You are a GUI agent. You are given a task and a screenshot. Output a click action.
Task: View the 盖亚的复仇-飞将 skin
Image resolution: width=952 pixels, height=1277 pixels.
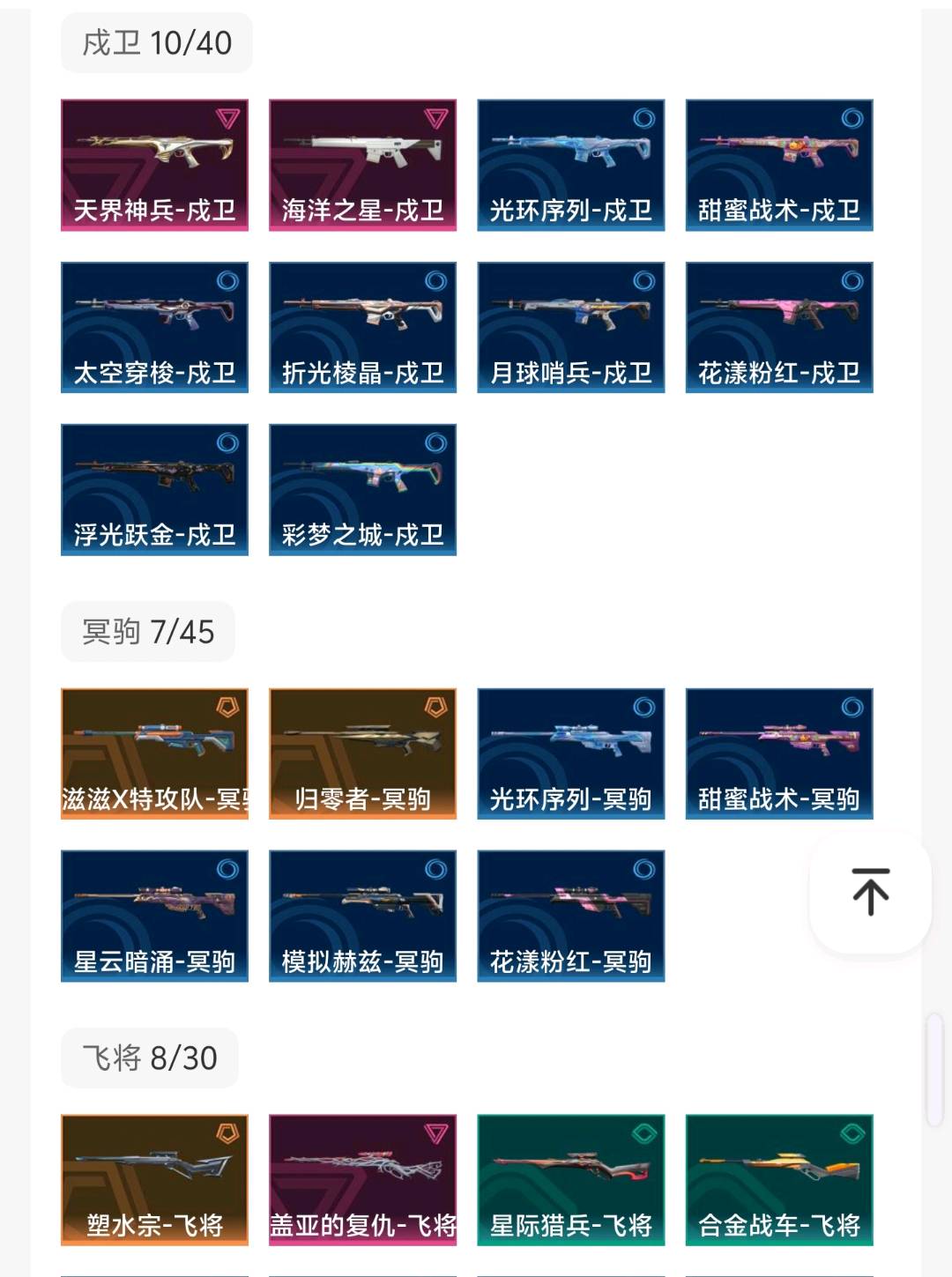(x=362, y=1179)
